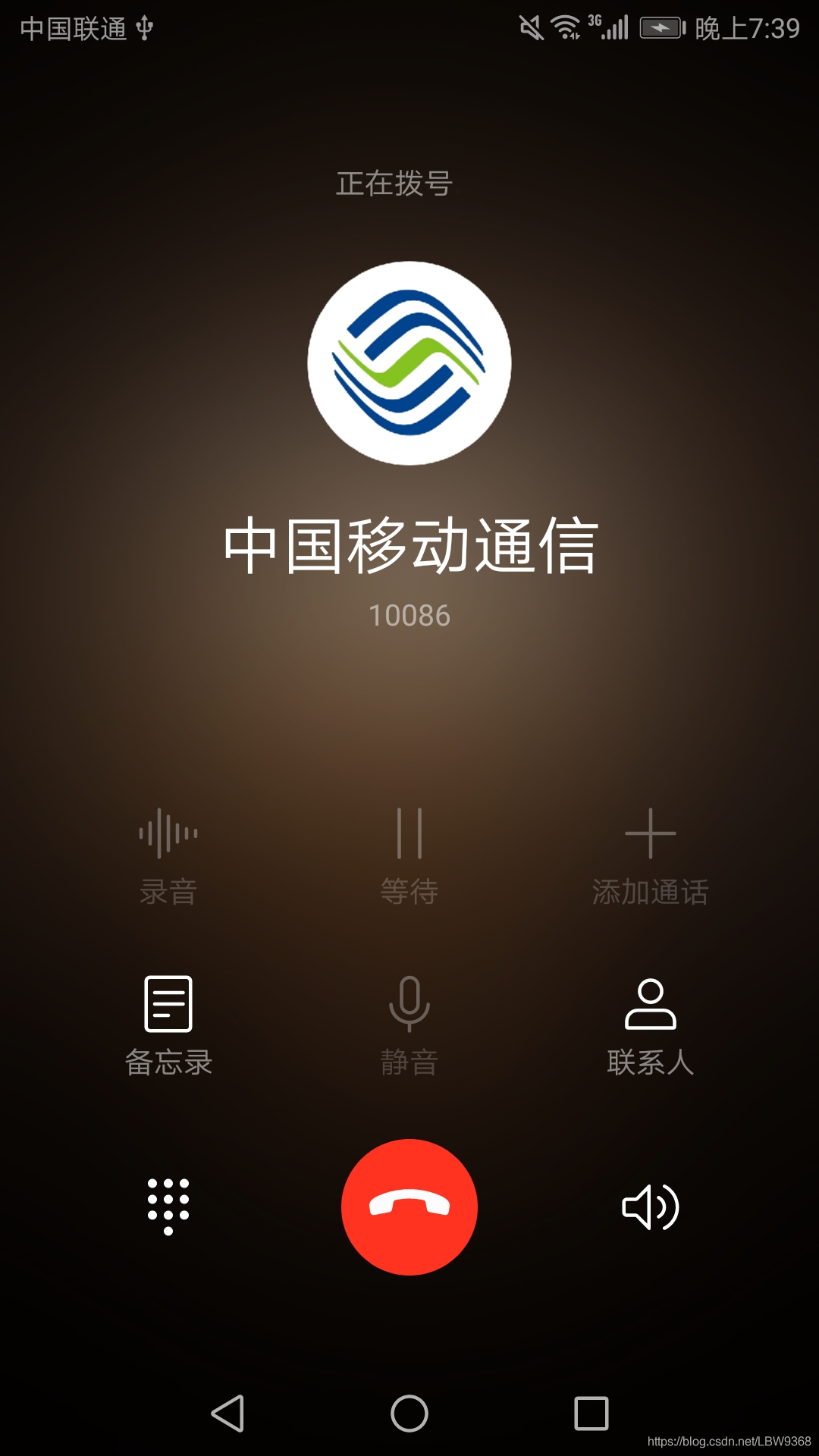
Task: Open 联系人 contacts list
Action: coord(650,1026)
